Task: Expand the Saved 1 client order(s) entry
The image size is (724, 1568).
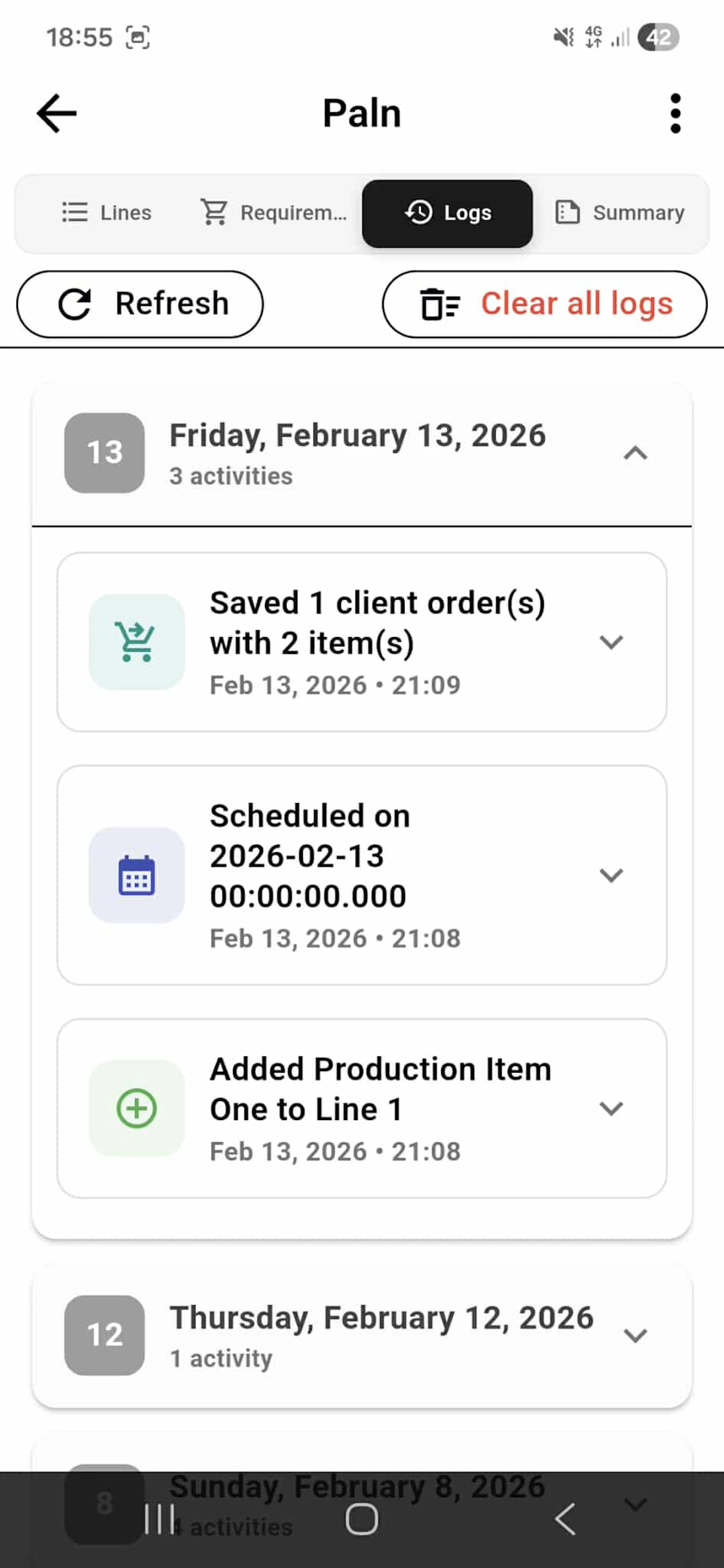Action: point(611,641)
